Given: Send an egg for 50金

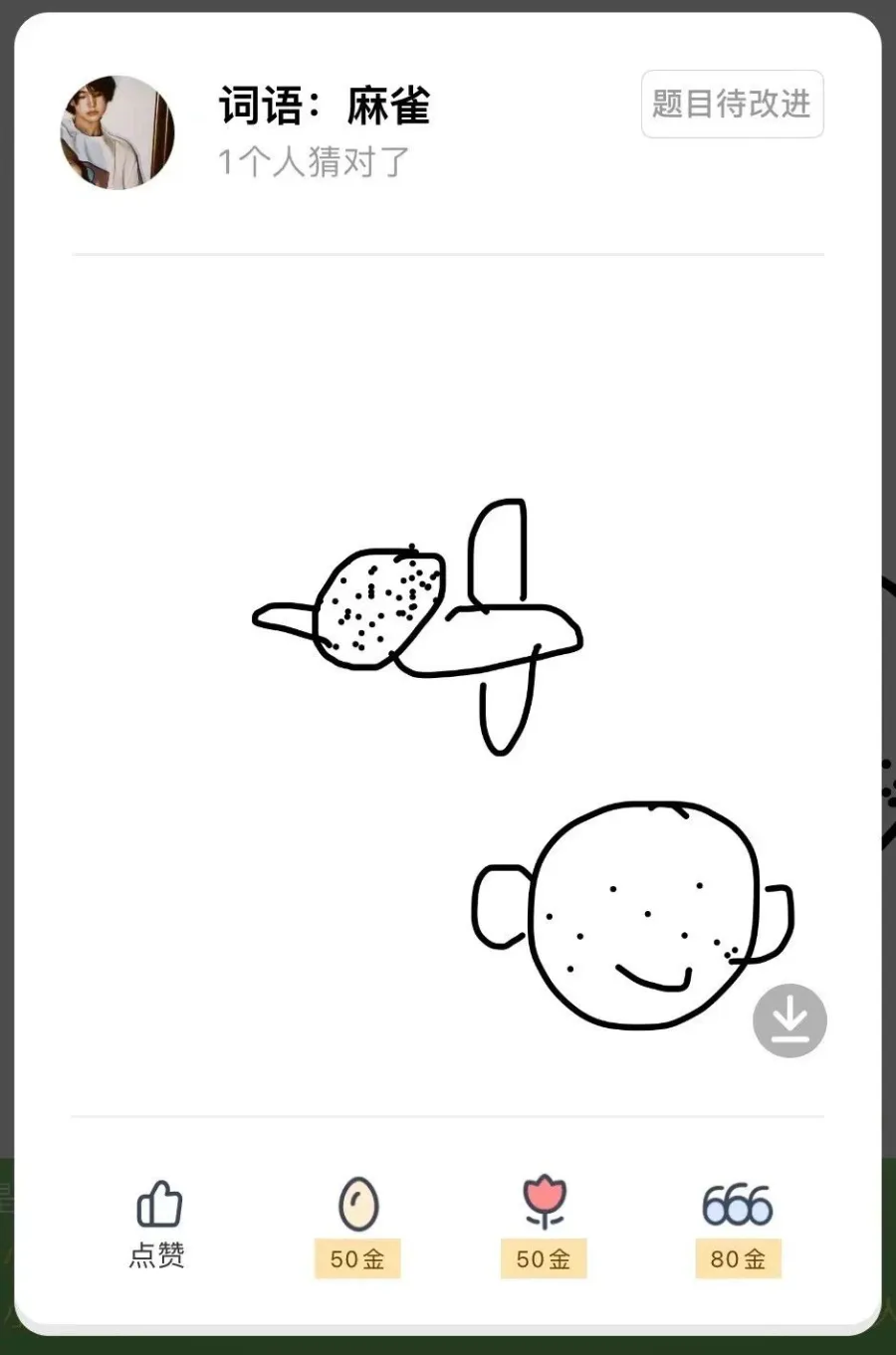Looking at the screenshot, I should (x=357, y=1226).
